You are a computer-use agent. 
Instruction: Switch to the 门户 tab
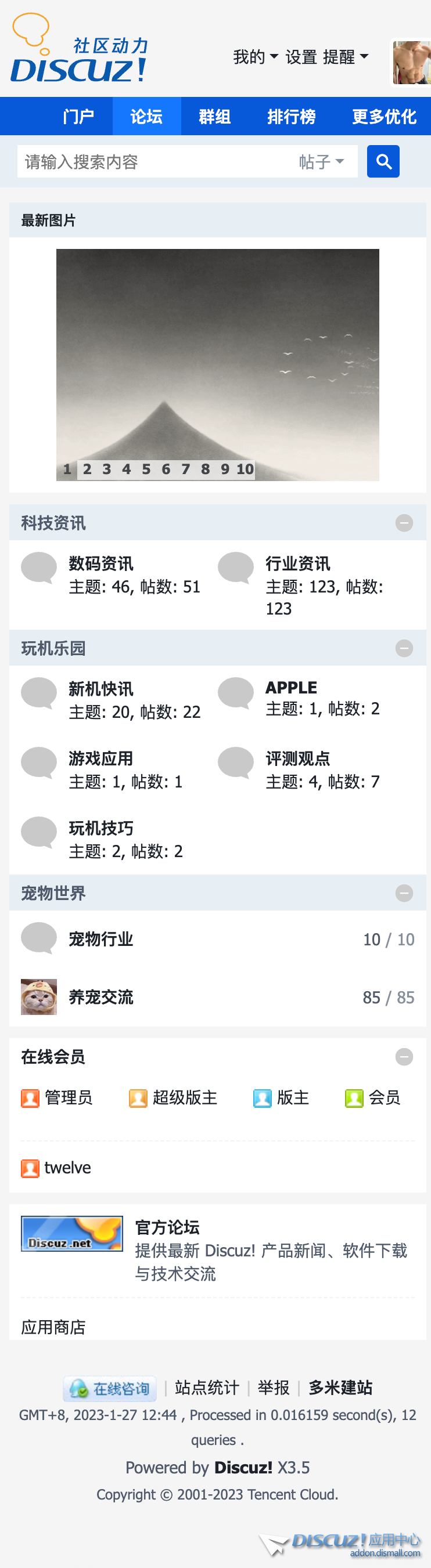click(78, 116)
